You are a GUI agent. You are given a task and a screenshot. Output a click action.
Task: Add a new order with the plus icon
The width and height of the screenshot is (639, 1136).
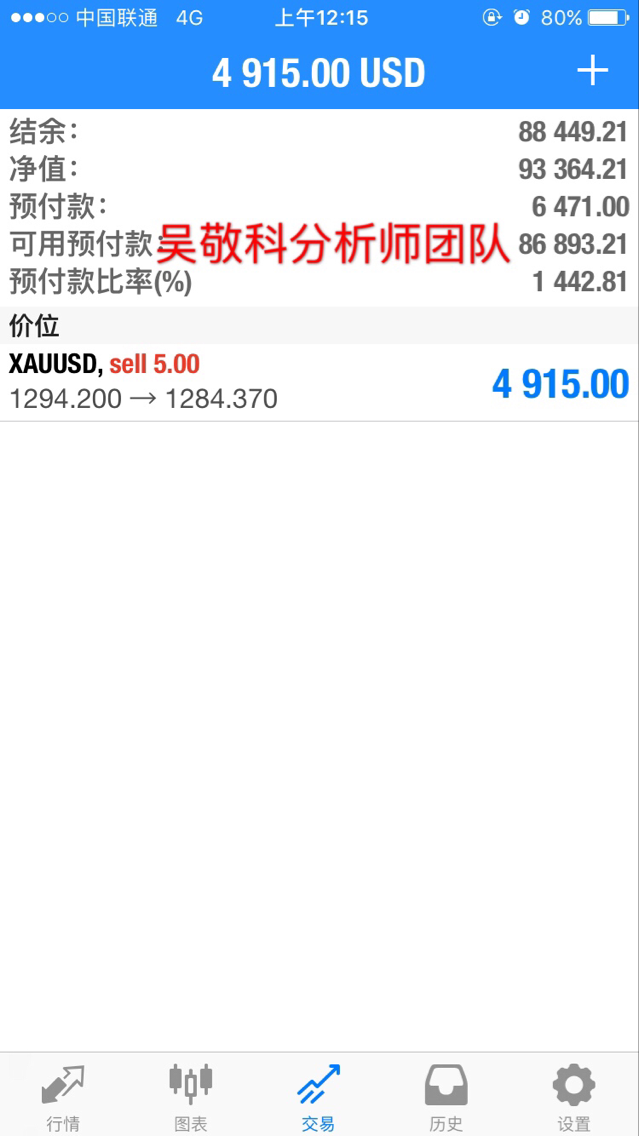pyautogui.click(x=593, y=71)
